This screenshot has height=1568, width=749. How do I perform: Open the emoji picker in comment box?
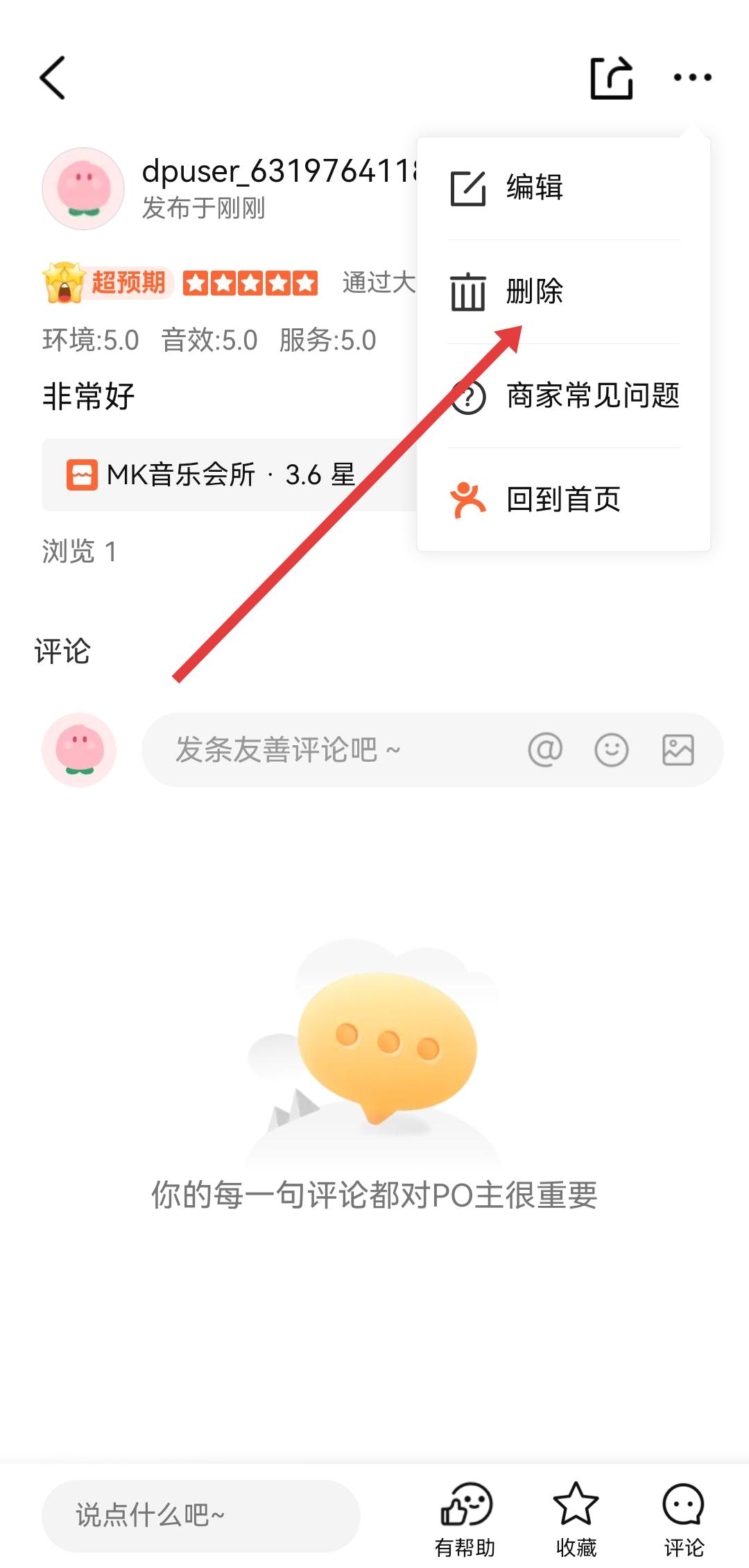point(612,750)
